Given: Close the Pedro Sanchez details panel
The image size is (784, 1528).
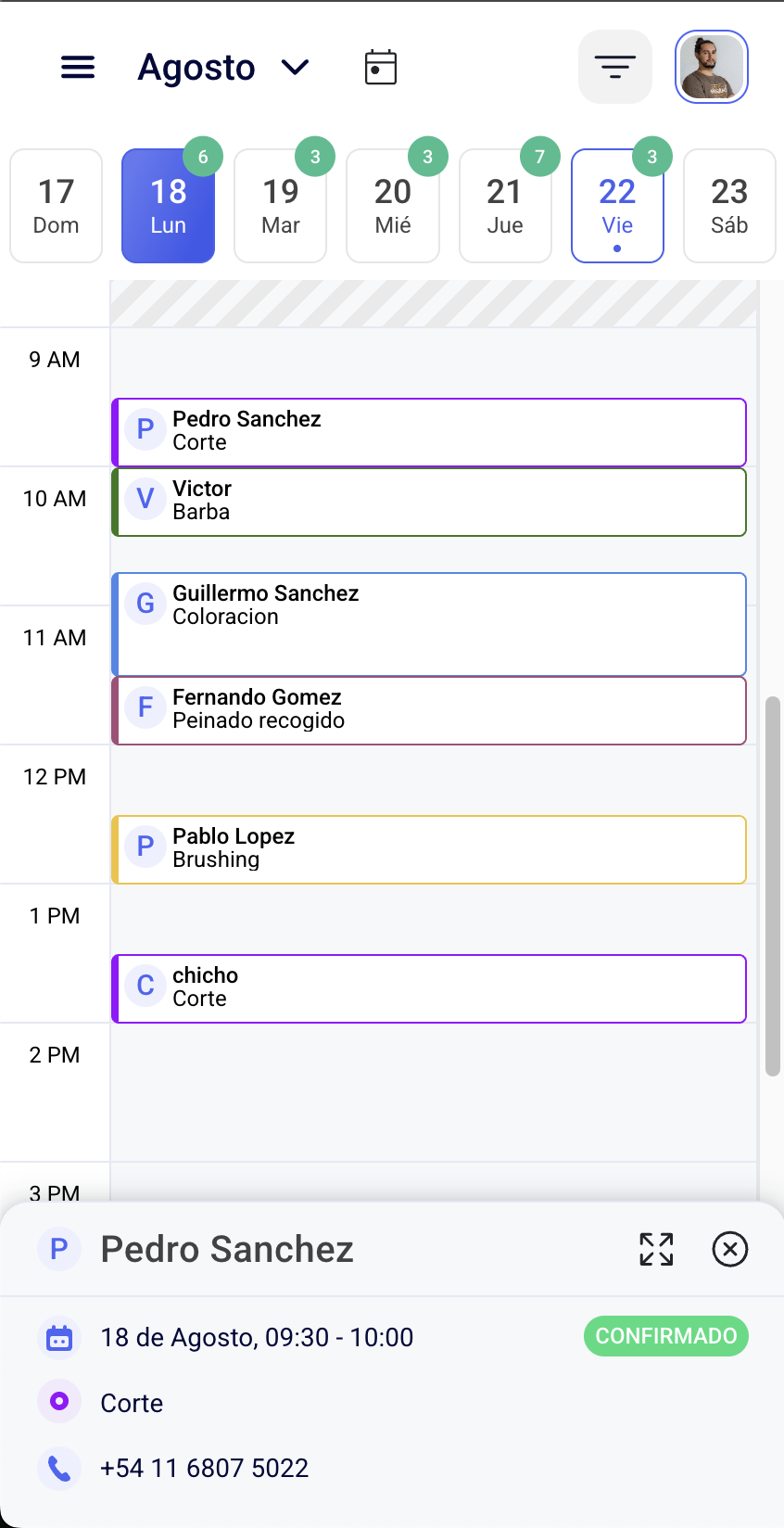Looking at the screenshot, I should tap(730, 1249).
